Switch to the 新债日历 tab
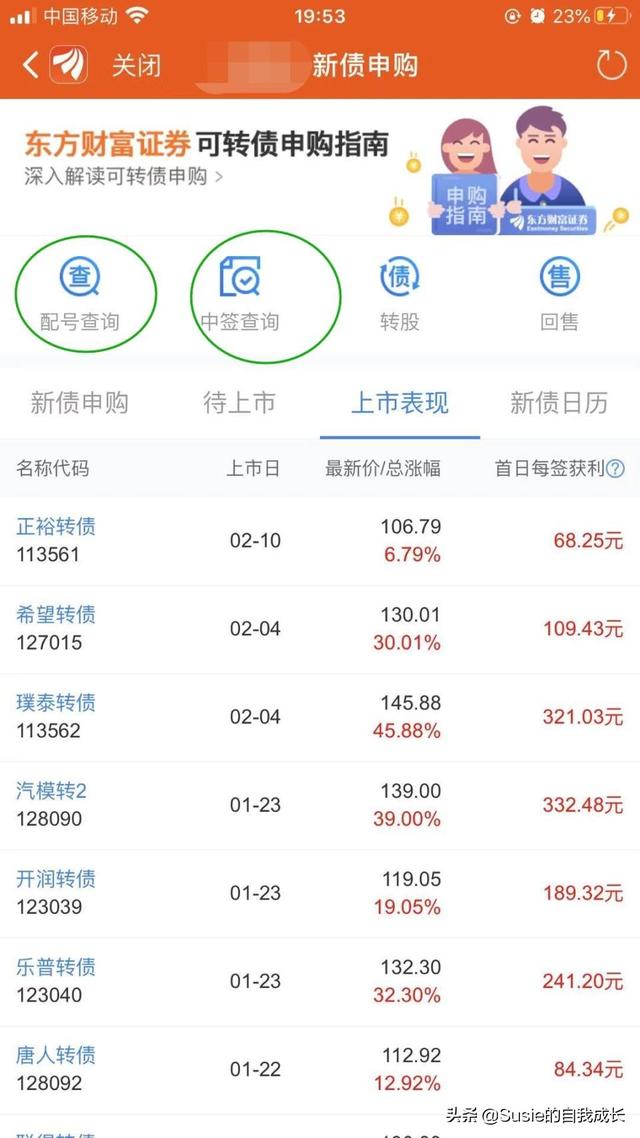Viewport: 640px width, 1138px height. [559, 403]
